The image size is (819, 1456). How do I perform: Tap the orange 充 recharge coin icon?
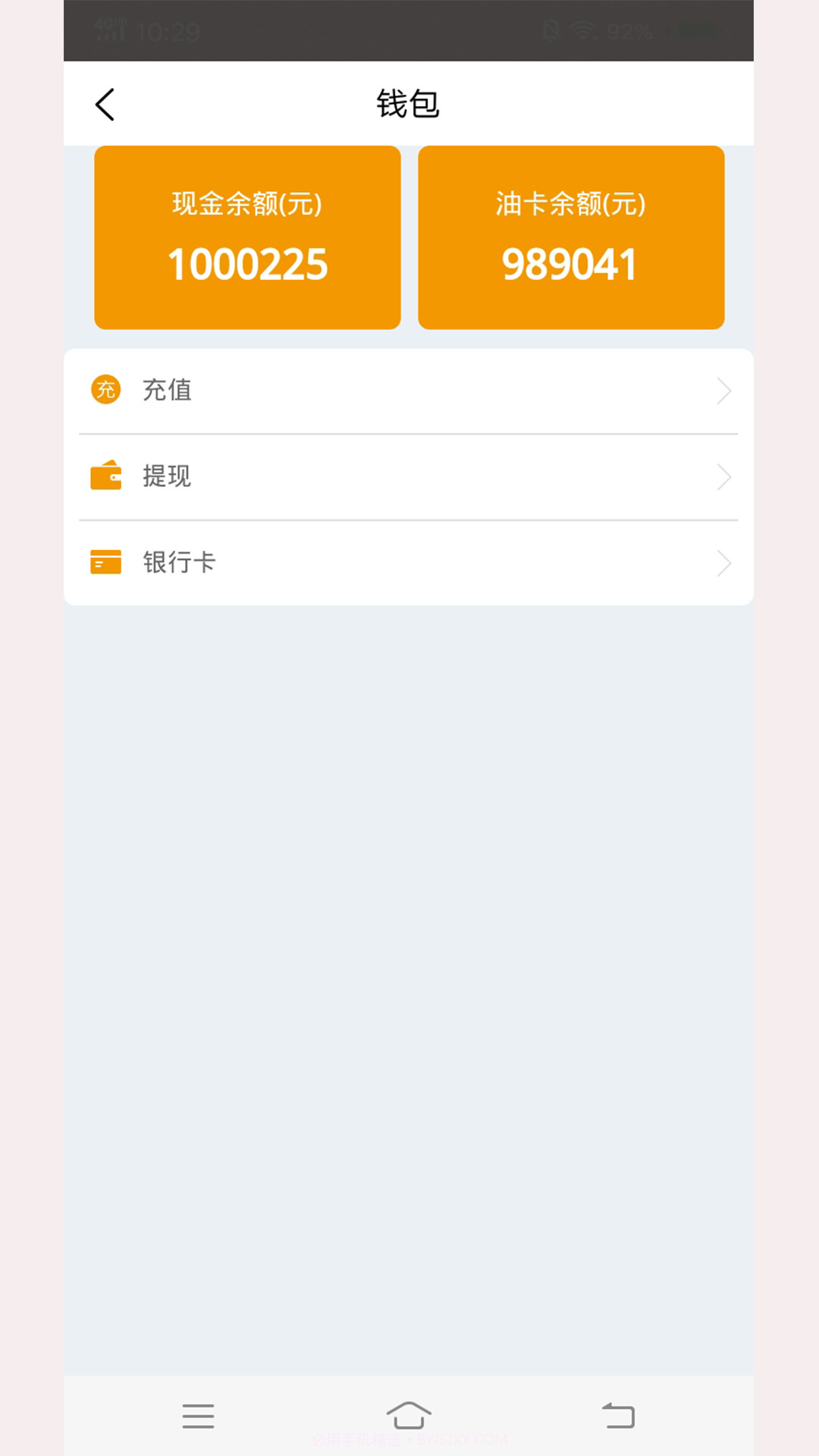107,391
